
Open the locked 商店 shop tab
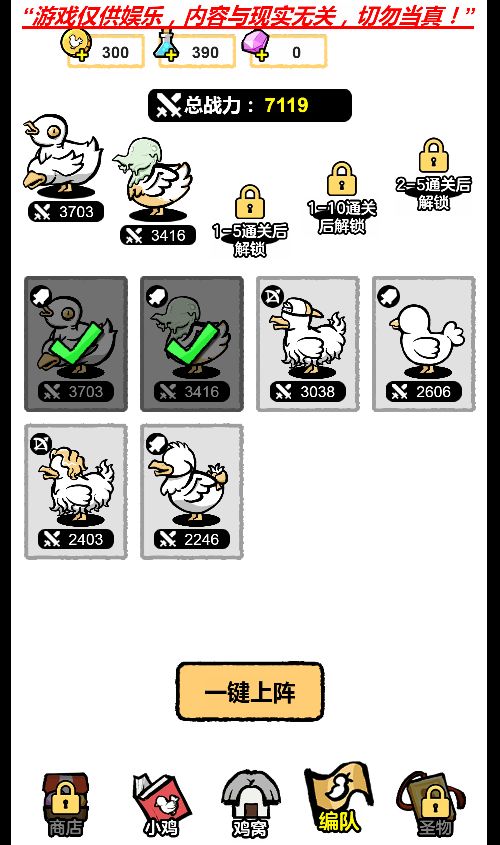click(65, 805)
